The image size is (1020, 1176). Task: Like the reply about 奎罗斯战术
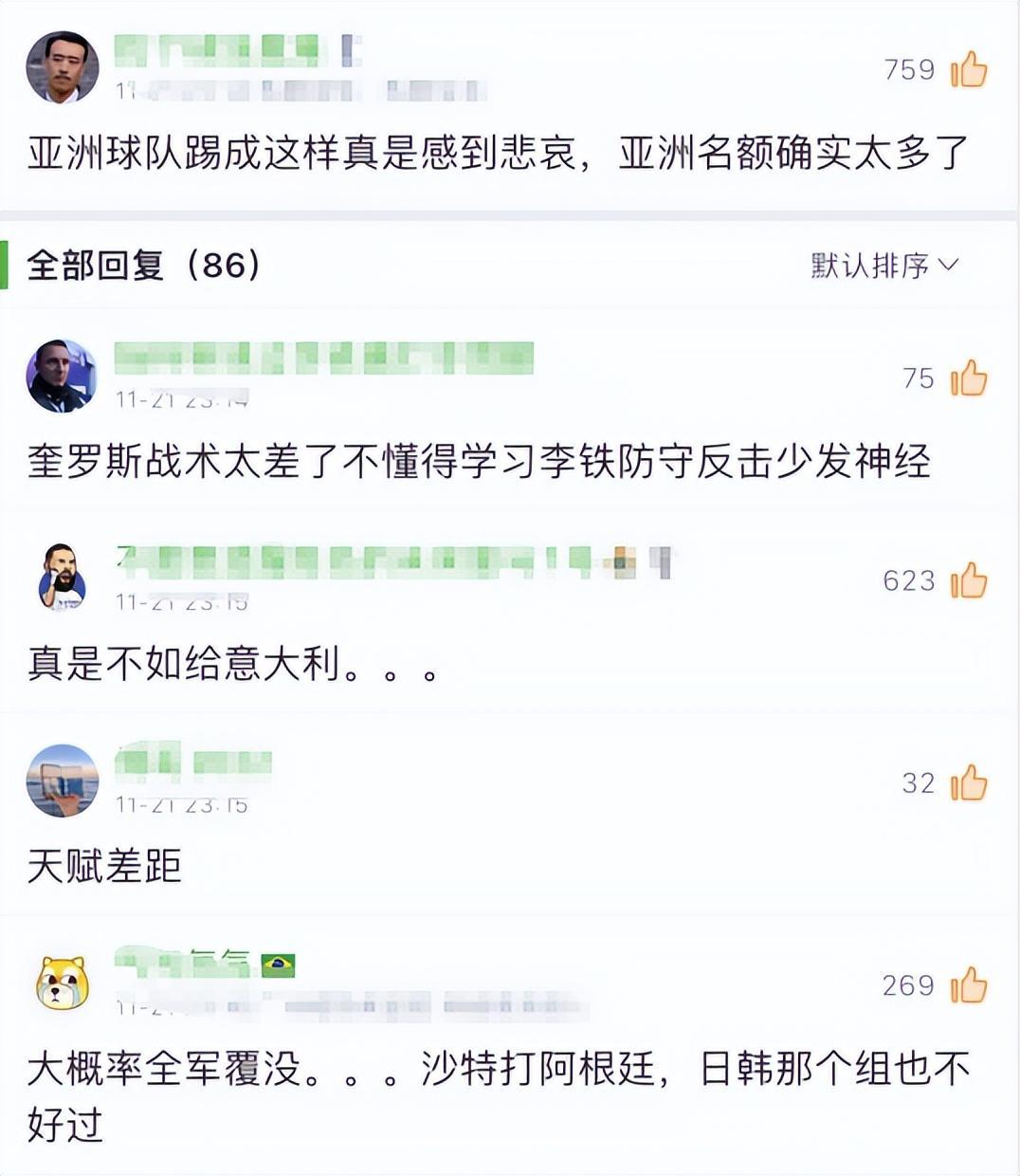[x=968, y=377]
